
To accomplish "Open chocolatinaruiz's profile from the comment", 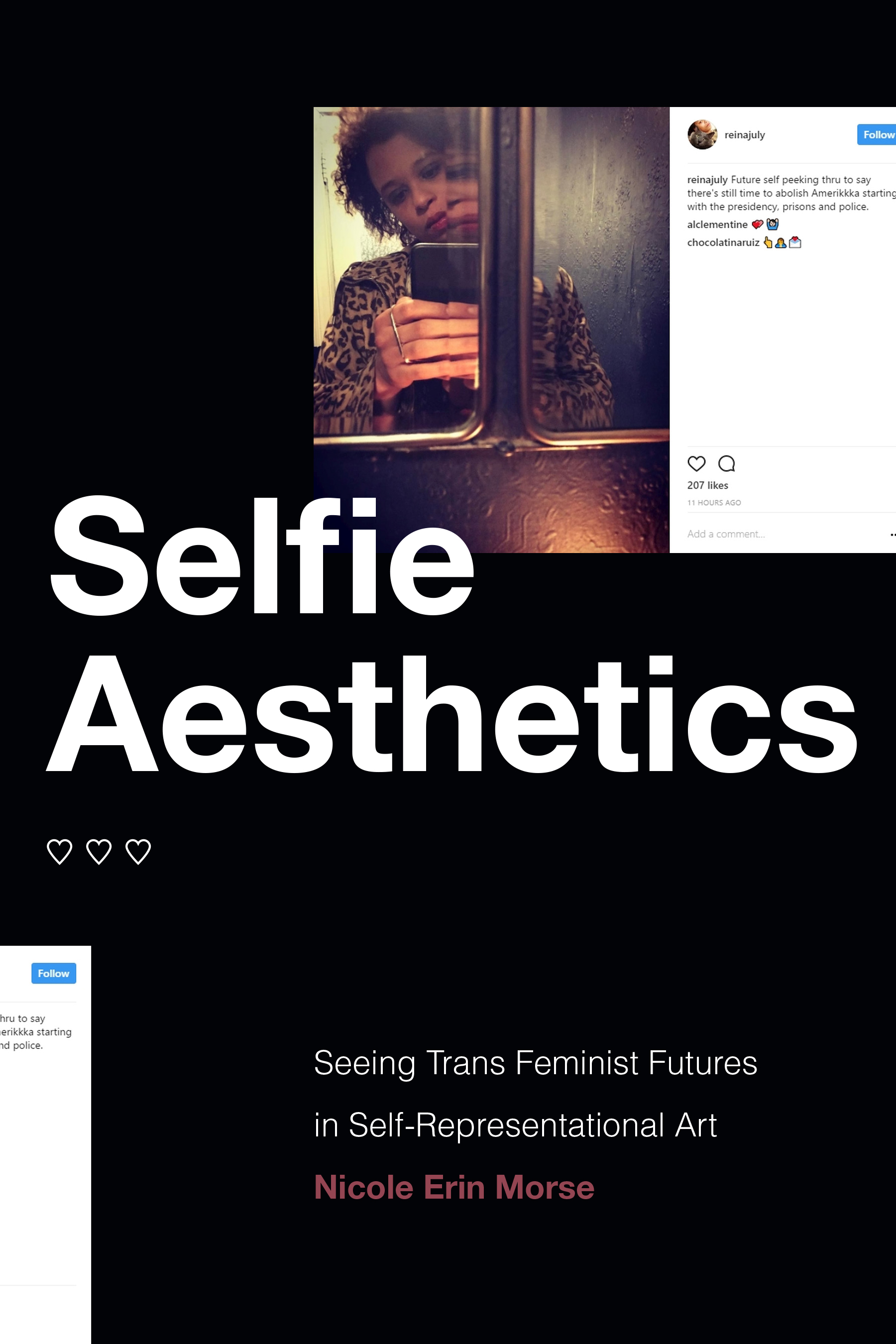I will coord(723,242).
